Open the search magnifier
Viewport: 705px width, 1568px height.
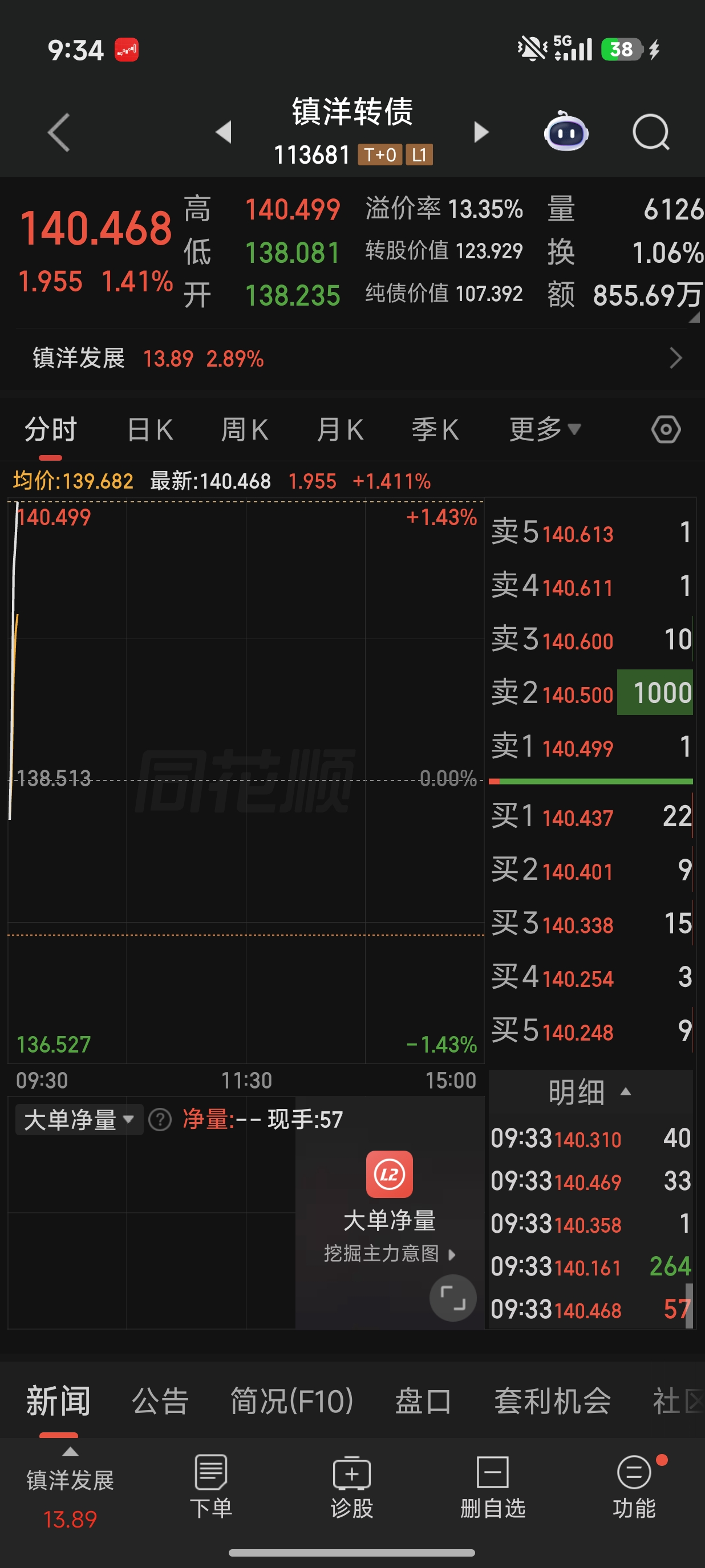pyautogui.click(x=650, y=132)
